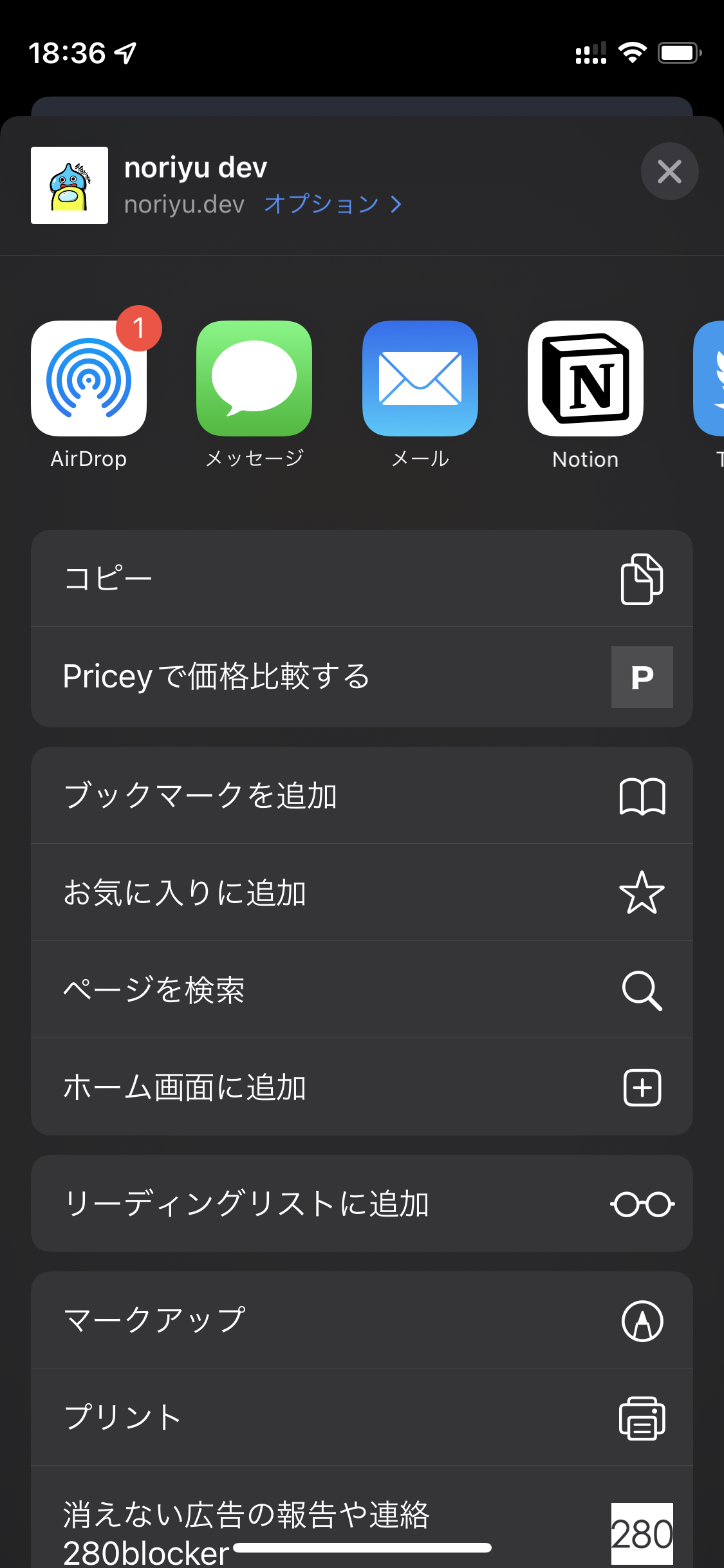Select プリント to print the page
The width and height of the screenshot is (724, 1568).
pyautogui.click(x=362, y=1417)
